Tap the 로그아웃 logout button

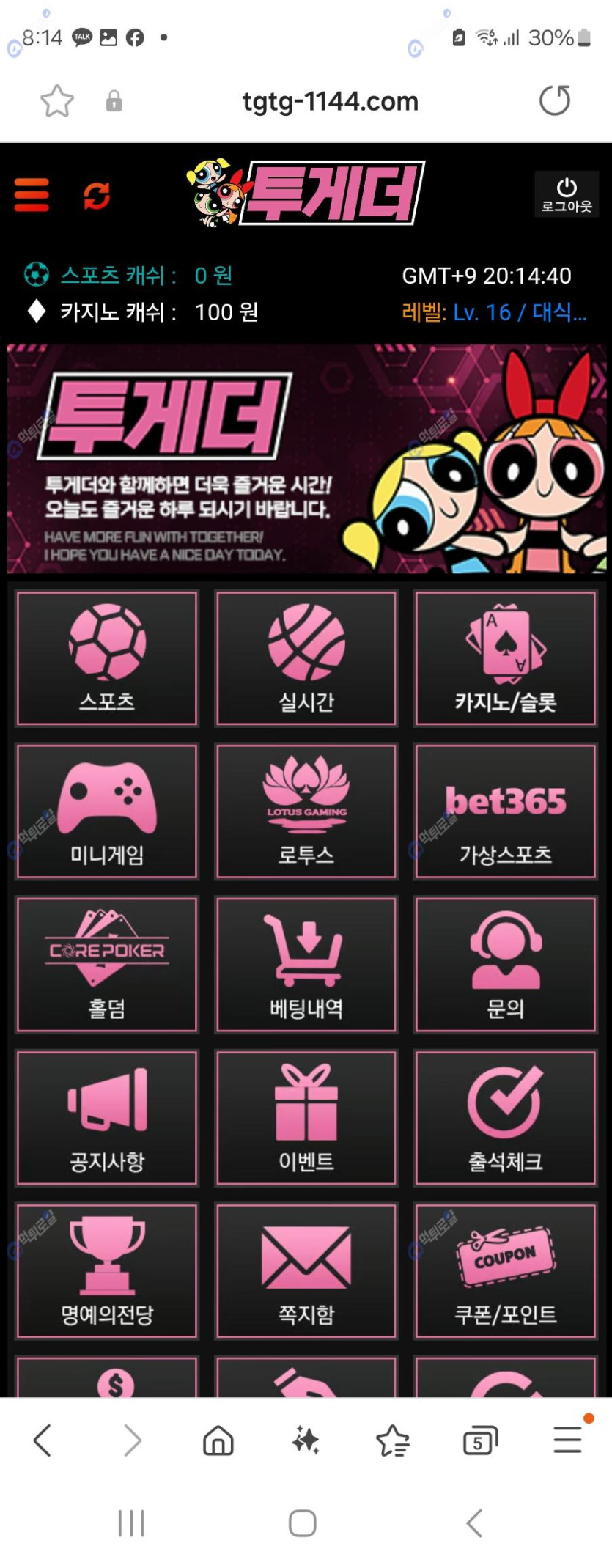click(x=566, y=195)
